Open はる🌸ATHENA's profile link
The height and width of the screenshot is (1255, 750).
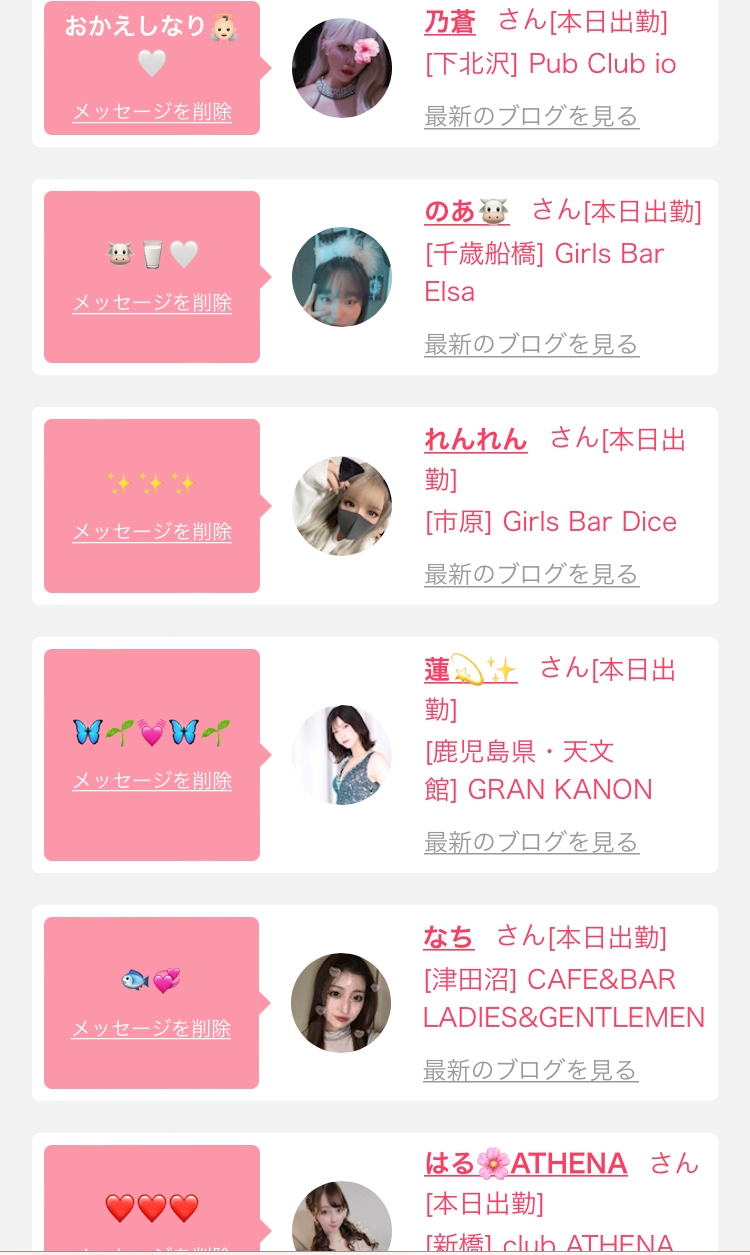(526, 1163)
